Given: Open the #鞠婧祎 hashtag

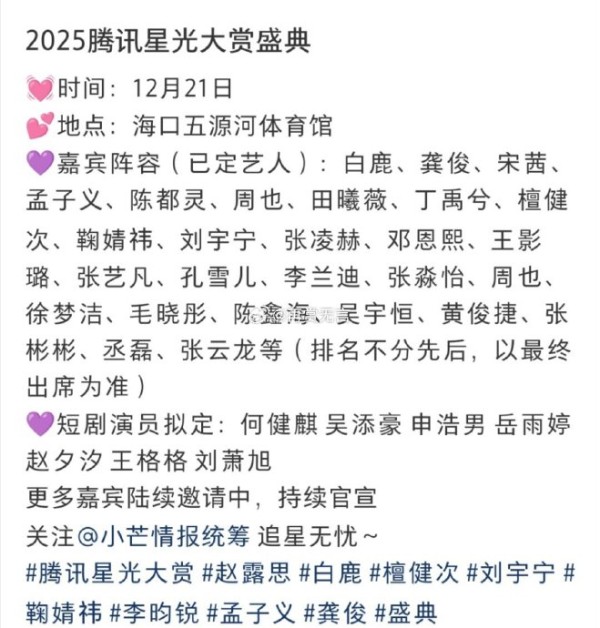Looking at the screenshot, I should point(62,610).
